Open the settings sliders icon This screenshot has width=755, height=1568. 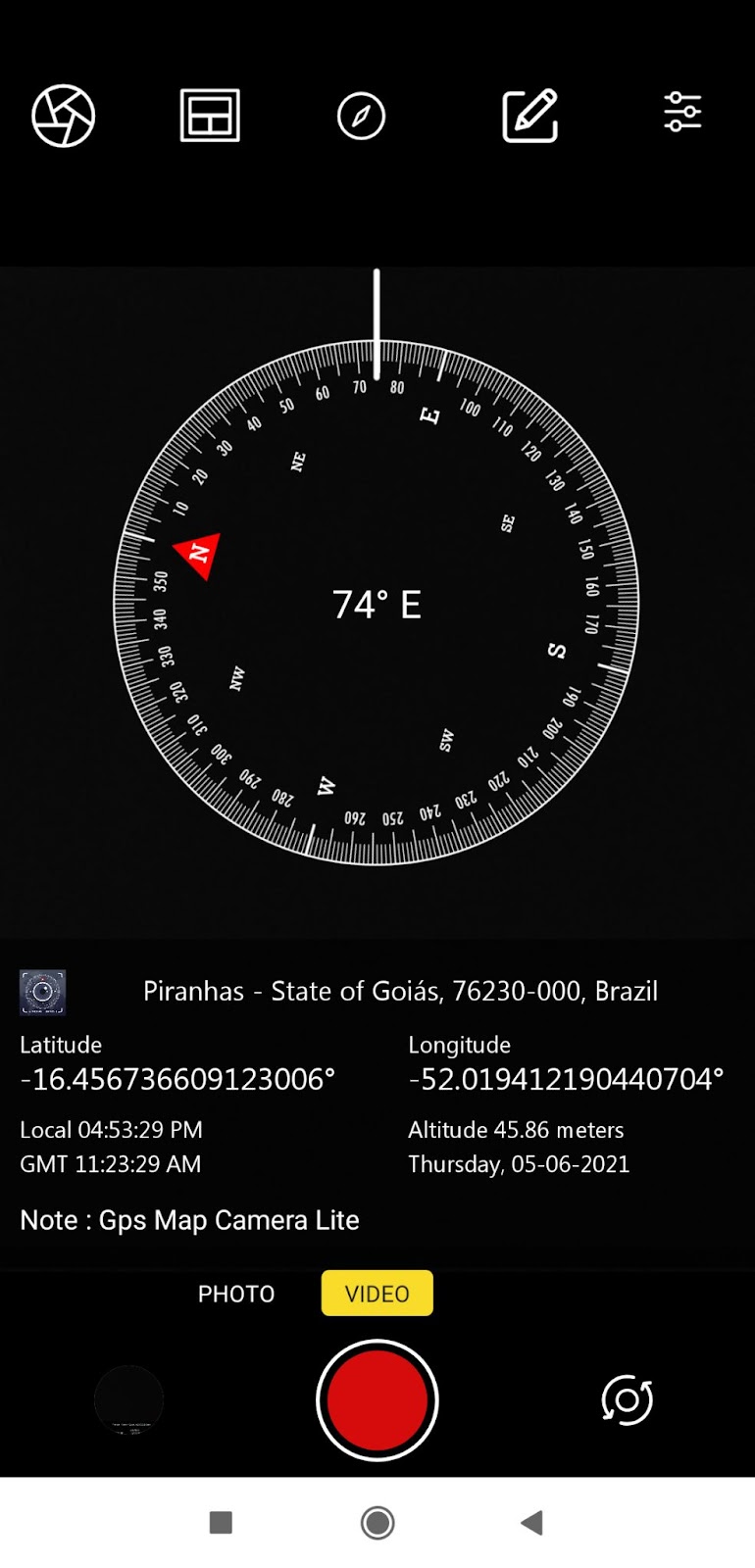click(682, 113)
